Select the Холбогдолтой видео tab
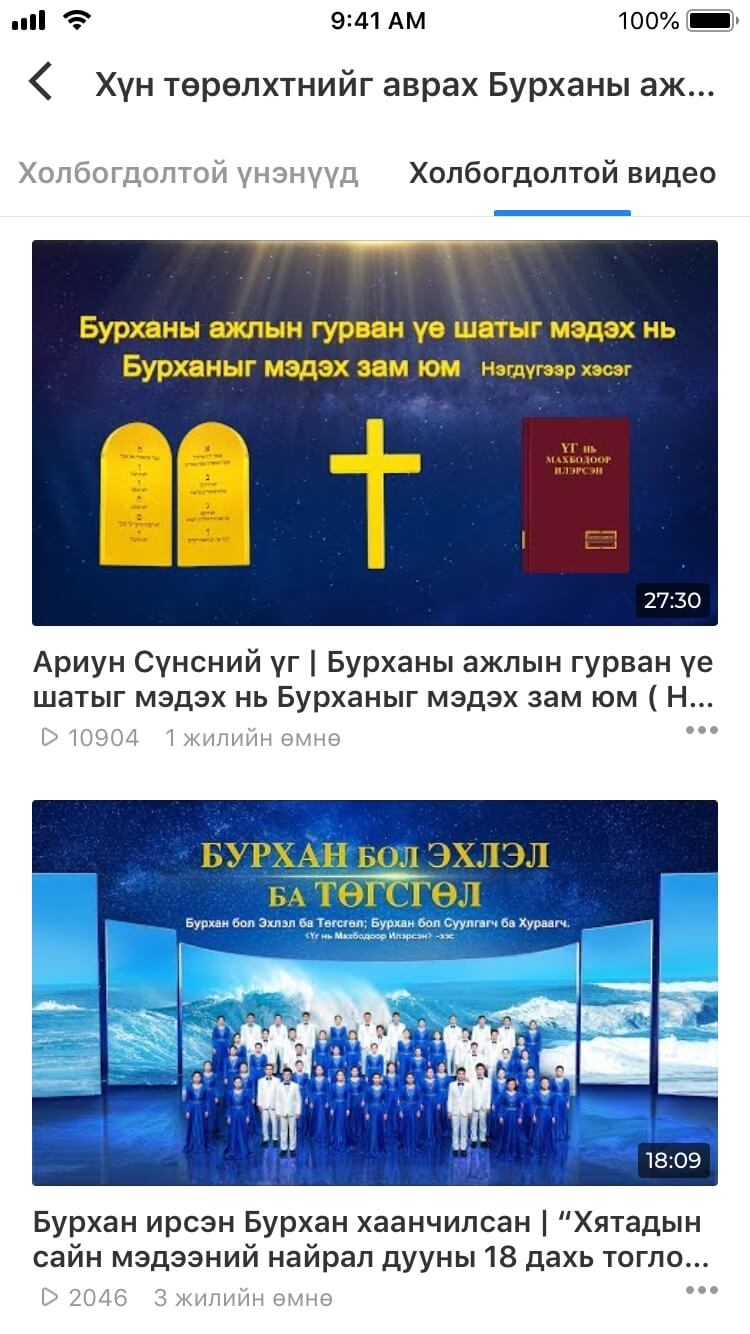 coord(562,173)
